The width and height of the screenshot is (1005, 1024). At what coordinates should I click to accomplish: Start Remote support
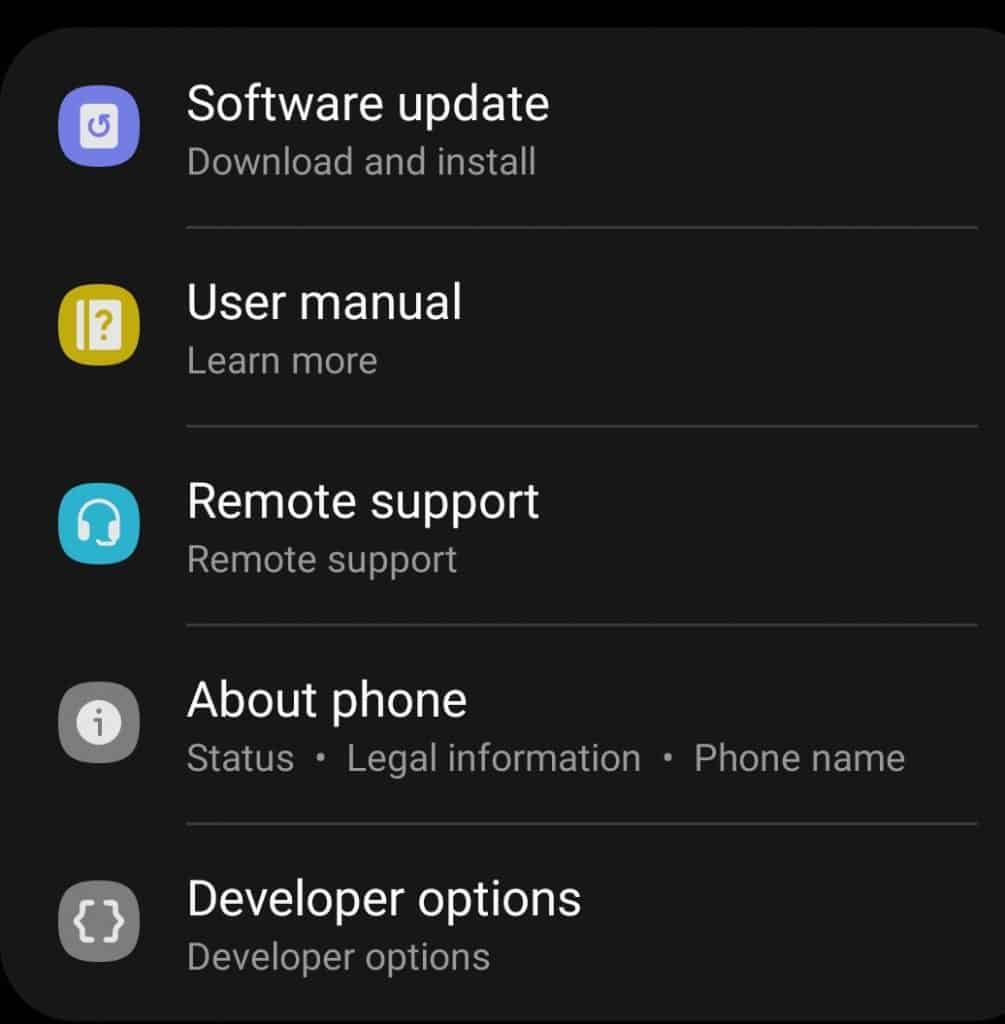pyautogui.click(x=362, y=501)
